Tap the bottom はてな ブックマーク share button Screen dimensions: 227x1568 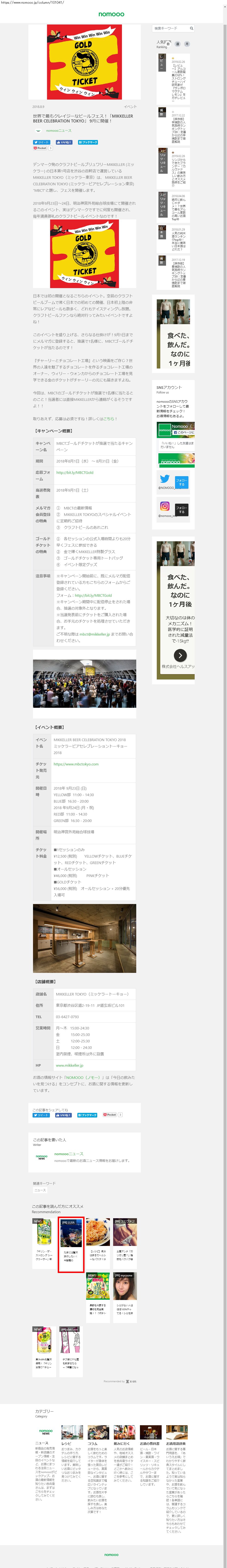pyautogui.click(x=88, y=1115)
